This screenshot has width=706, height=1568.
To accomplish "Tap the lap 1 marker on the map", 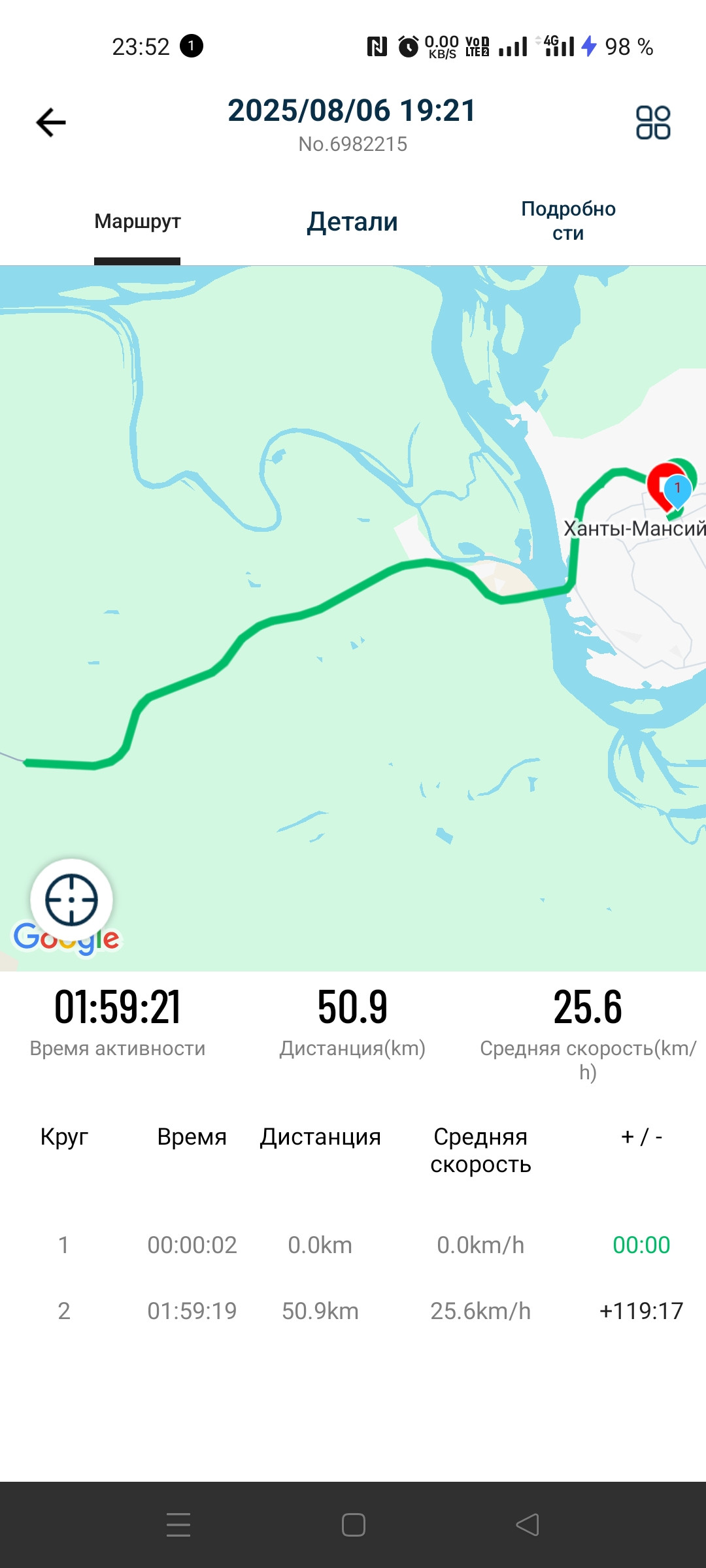I will coord(677,490).
